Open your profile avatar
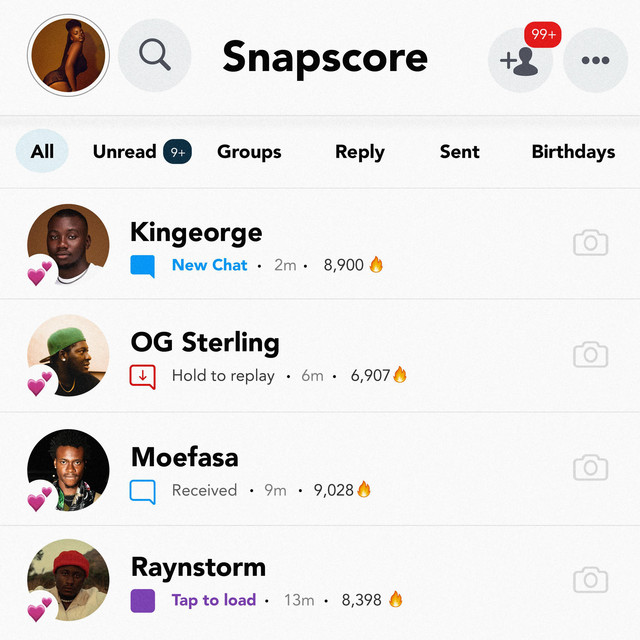 coord(68,56)
